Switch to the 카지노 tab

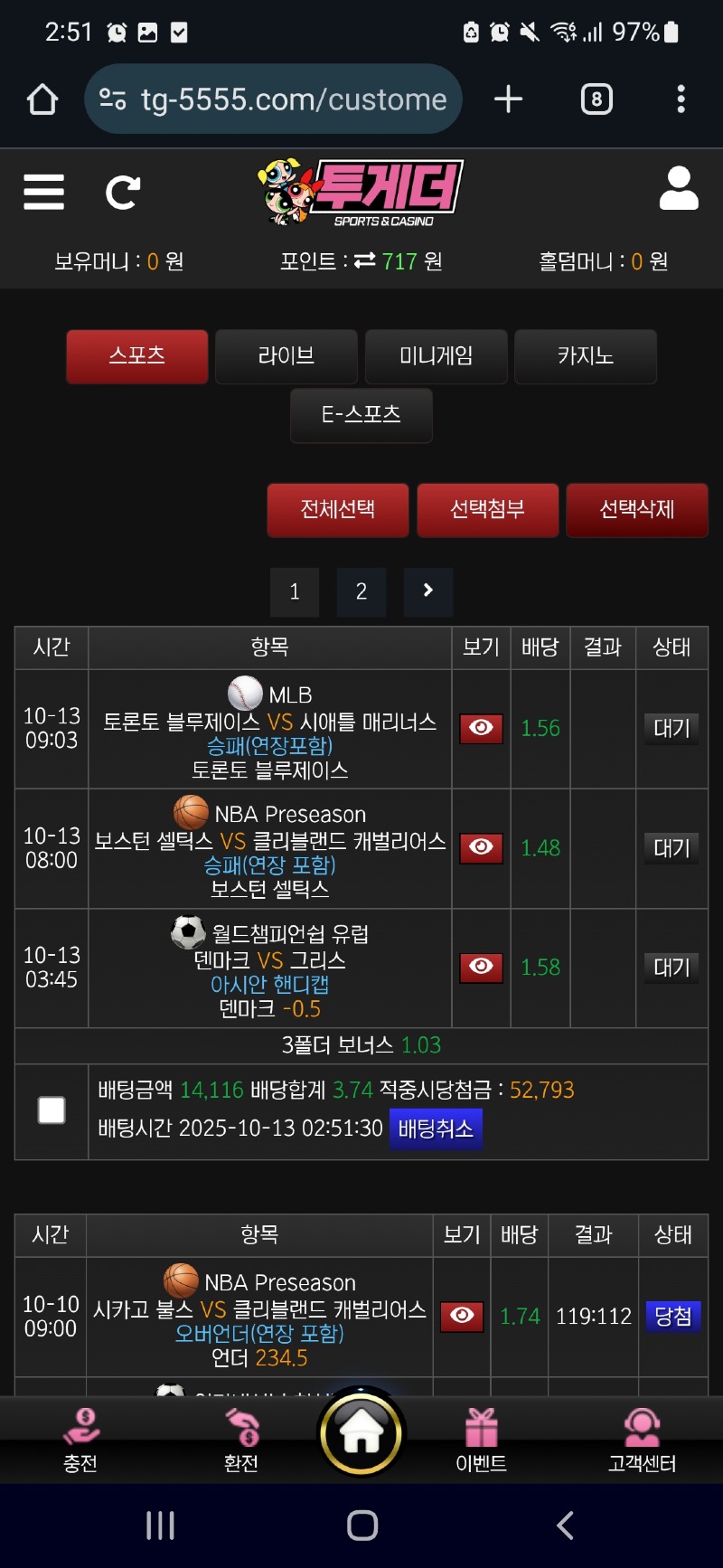585,356
